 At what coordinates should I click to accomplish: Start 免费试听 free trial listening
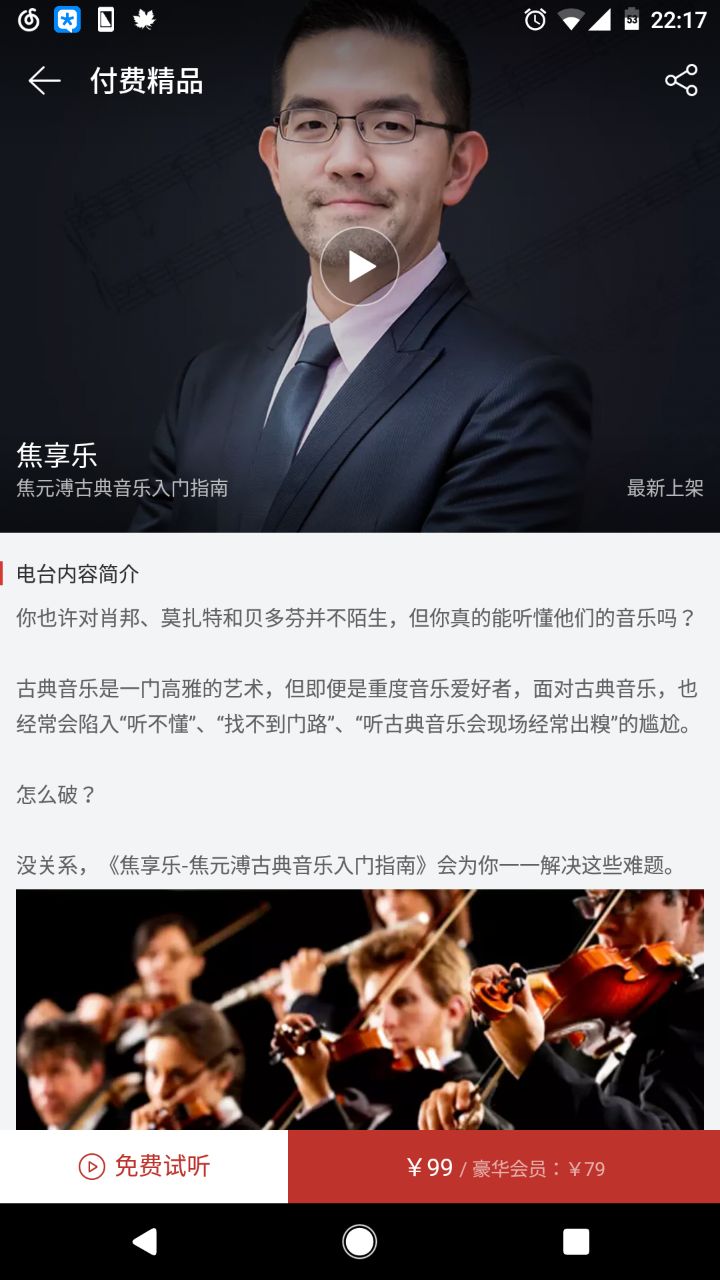(x=144, y=1166)
